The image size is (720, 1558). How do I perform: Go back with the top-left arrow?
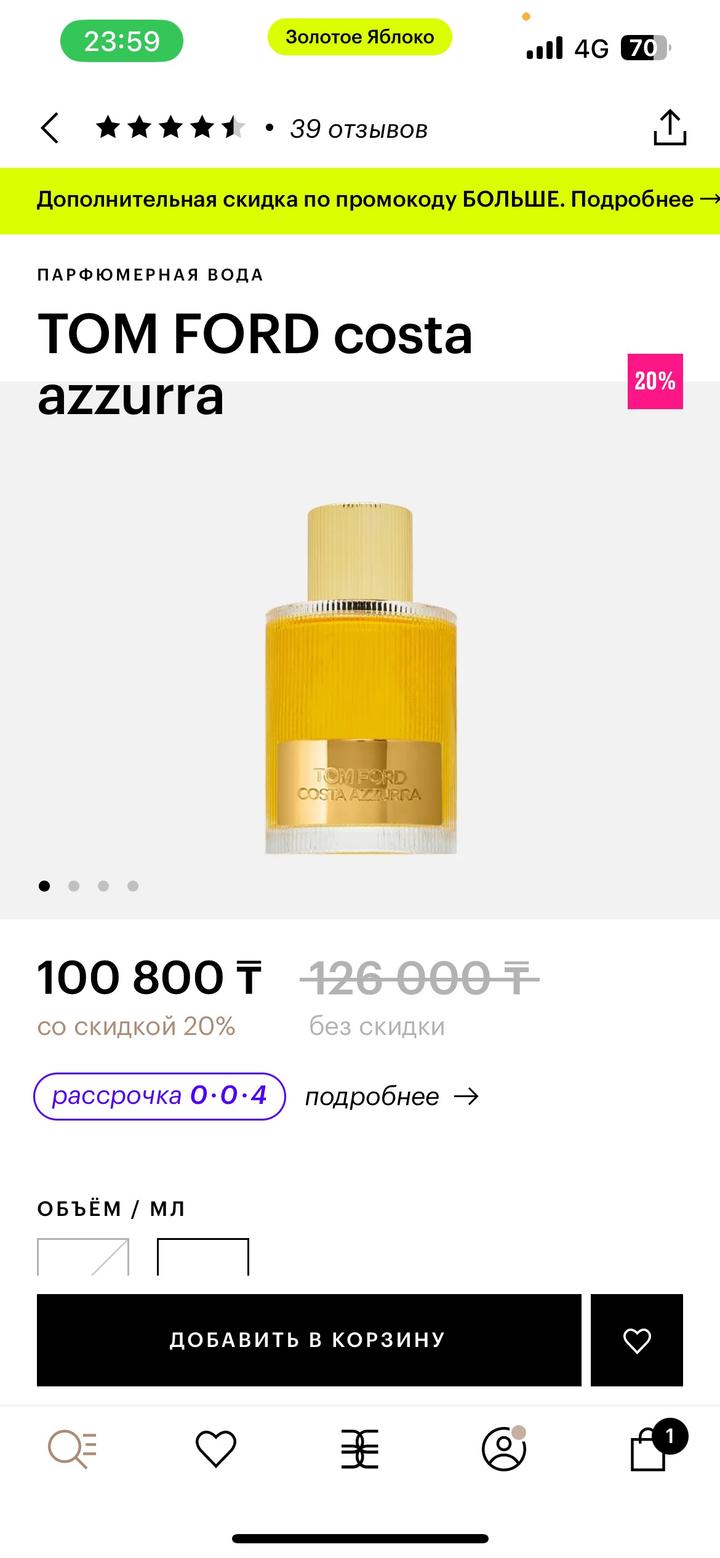click(50, 128)
